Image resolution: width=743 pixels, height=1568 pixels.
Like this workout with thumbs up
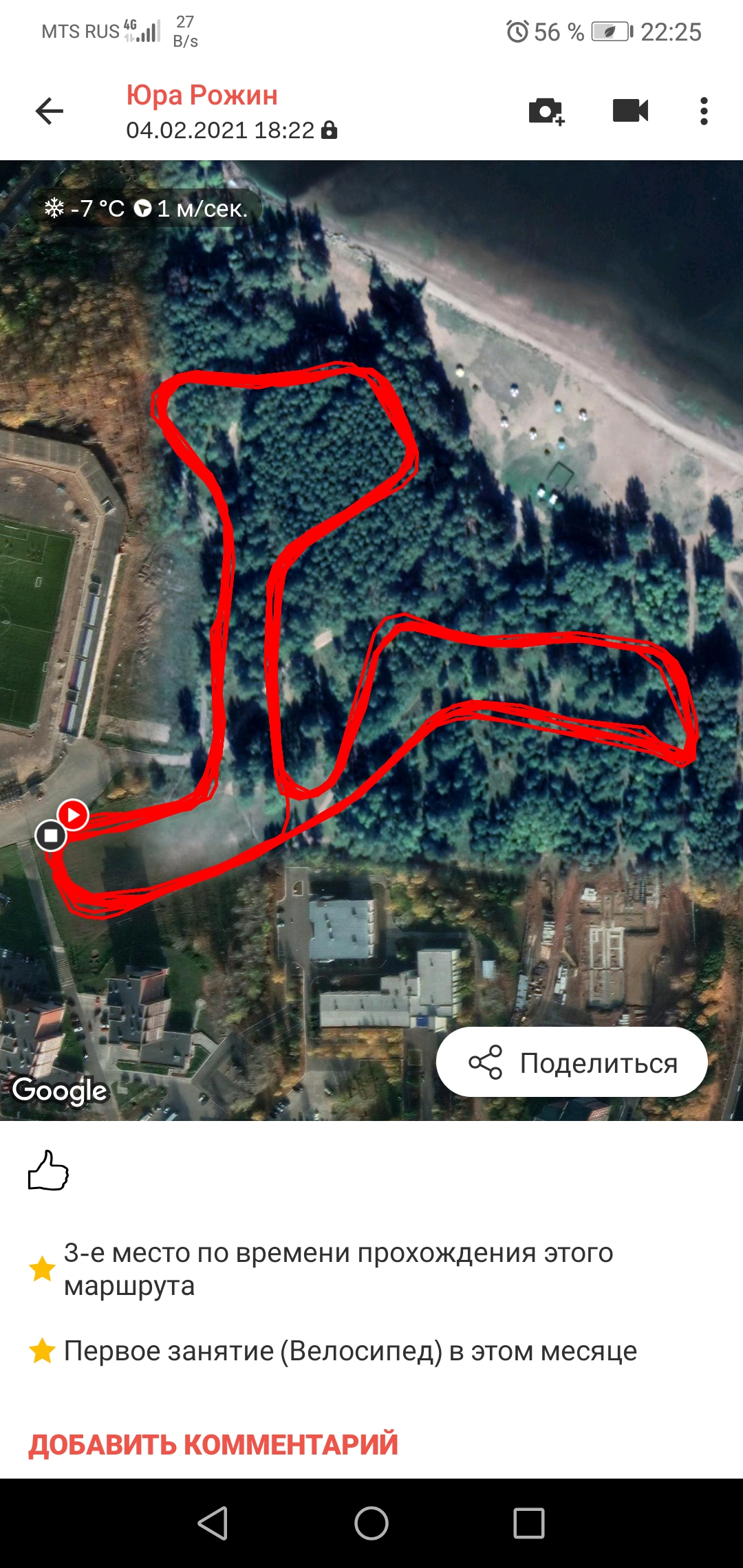pyautogui.click(x=48, y=1170)
